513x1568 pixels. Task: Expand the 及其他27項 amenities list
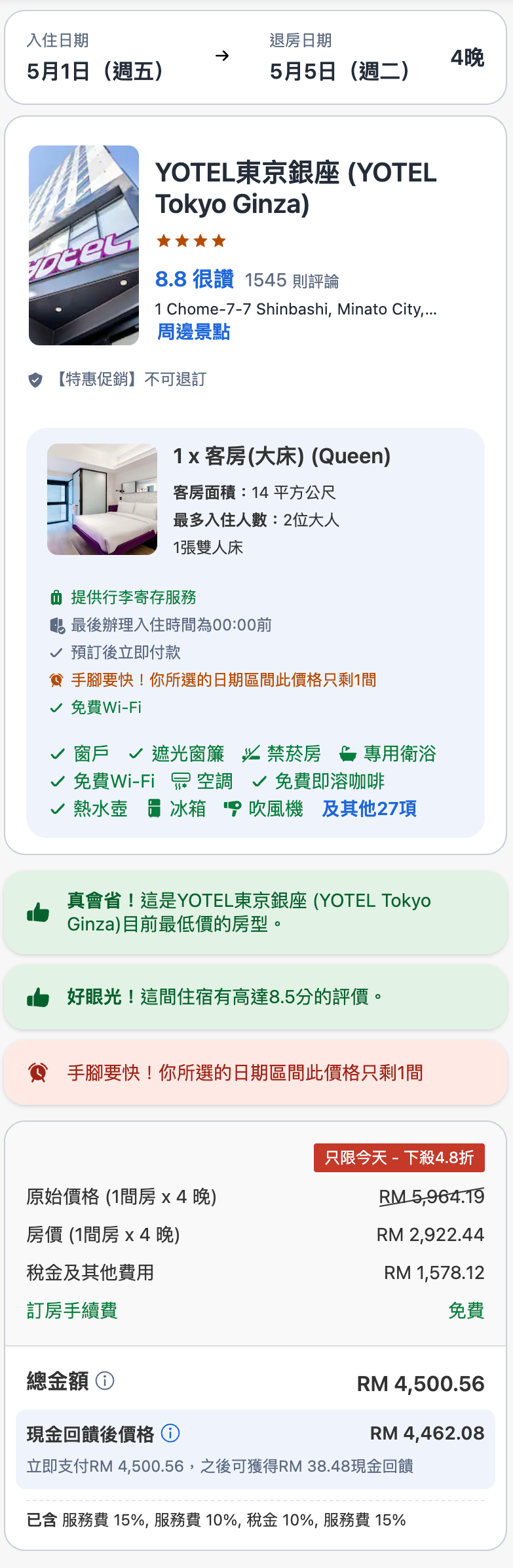pyautogui.click(x=369, y=809)
